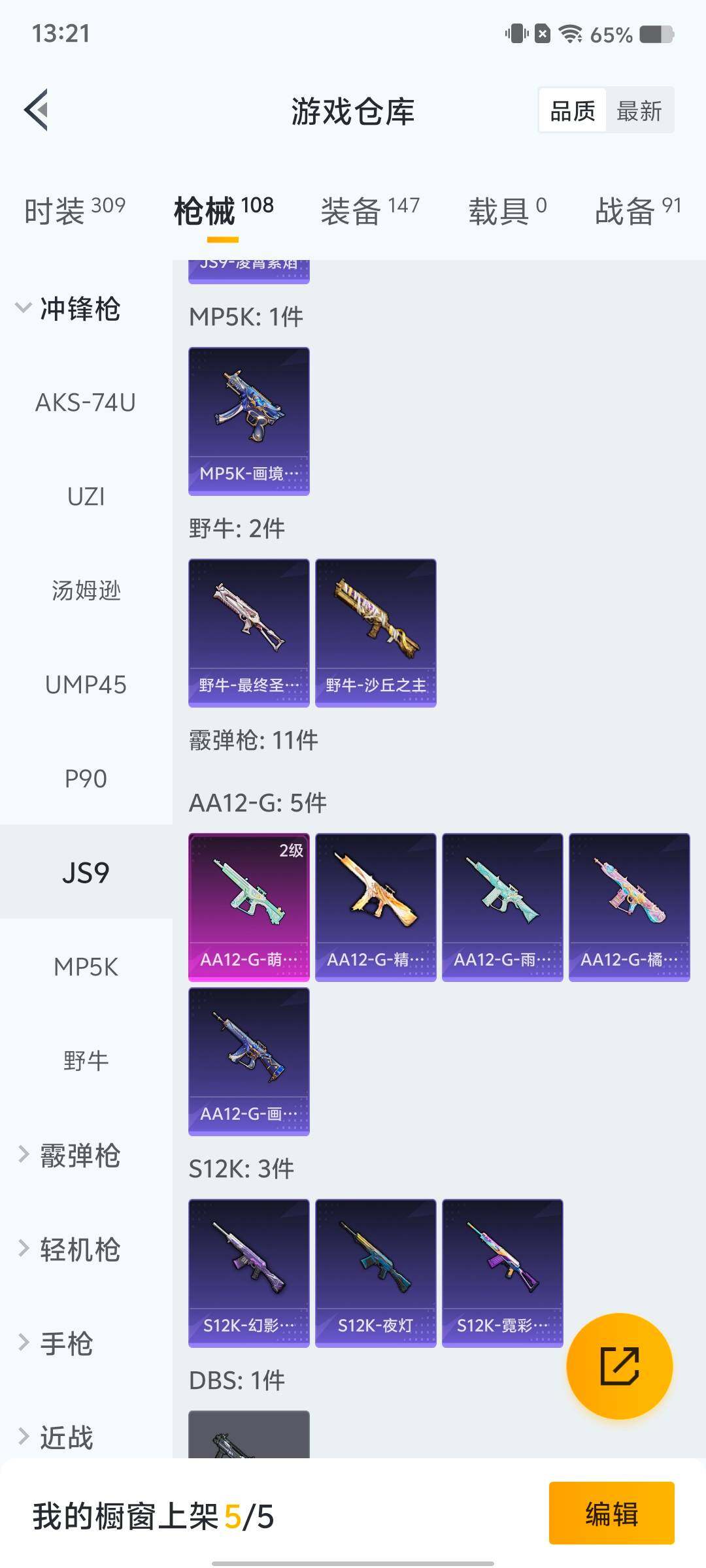Open the 野牛-沙丘之主 skin card
Screen dimensions: 706x1568
click(x=375, y=632)
